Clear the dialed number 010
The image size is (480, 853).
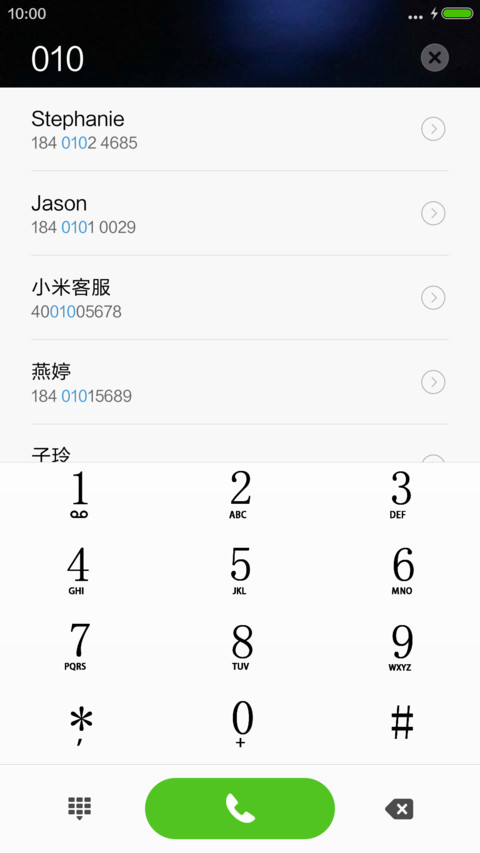(434, 58)
